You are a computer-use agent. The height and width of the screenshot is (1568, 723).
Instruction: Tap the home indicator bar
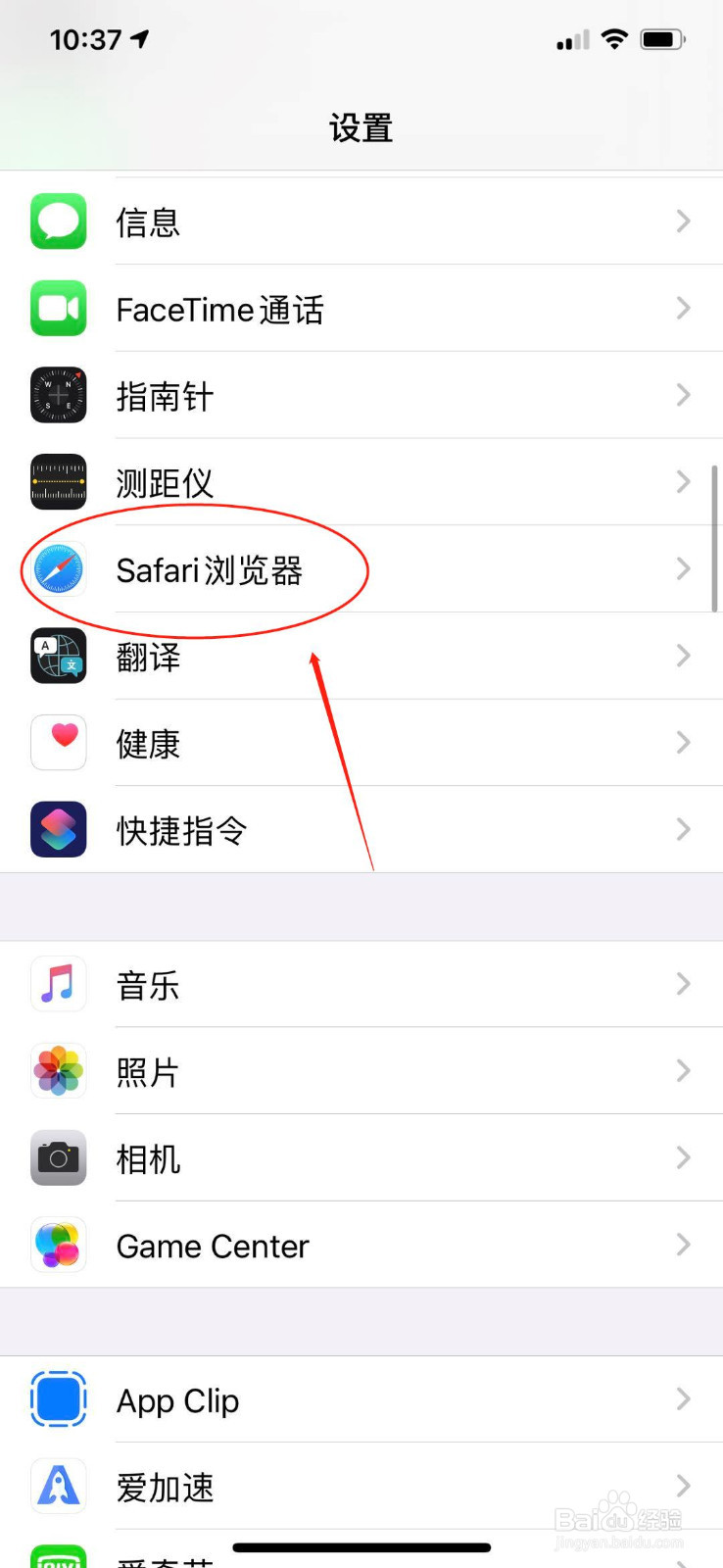(x=361, y=1548)
